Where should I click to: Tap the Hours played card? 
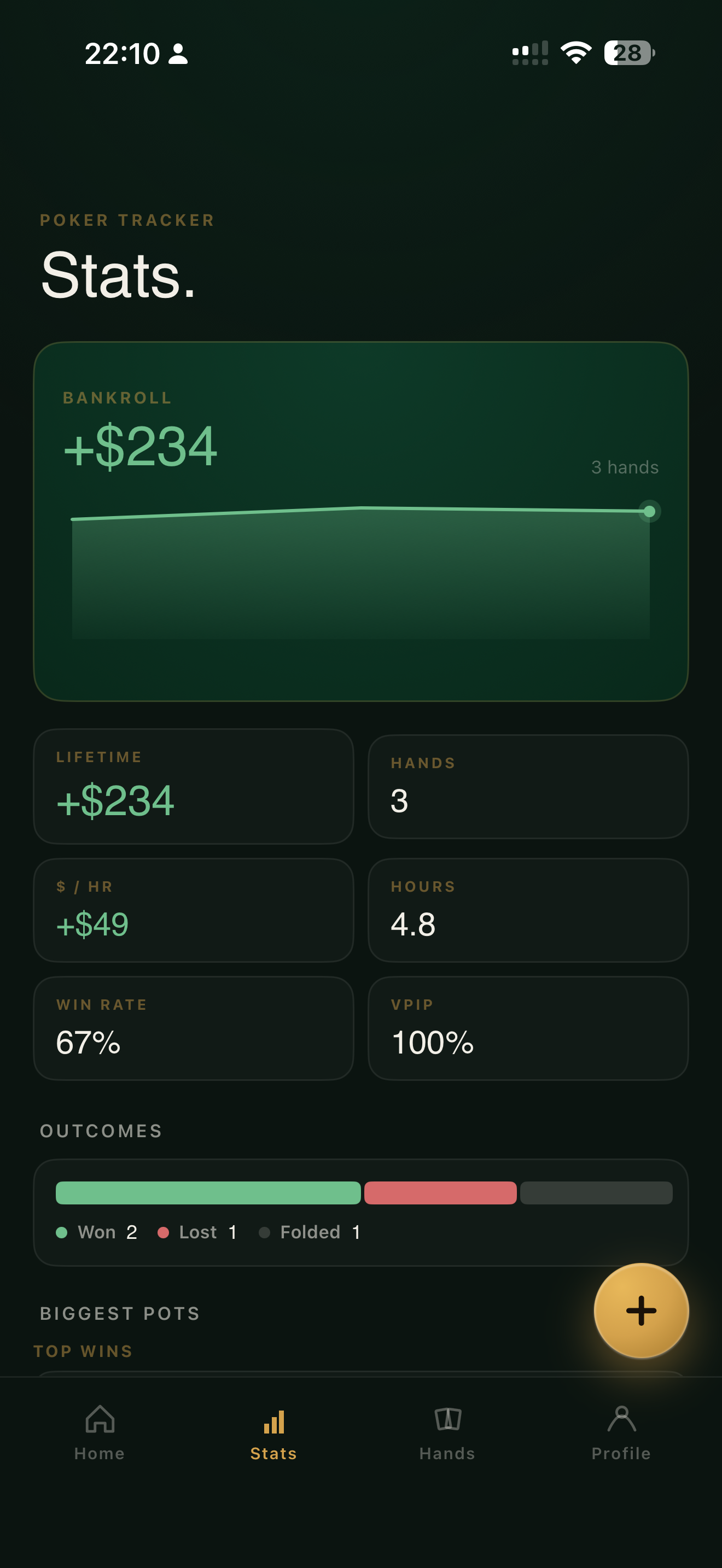[x=527, y=910]
